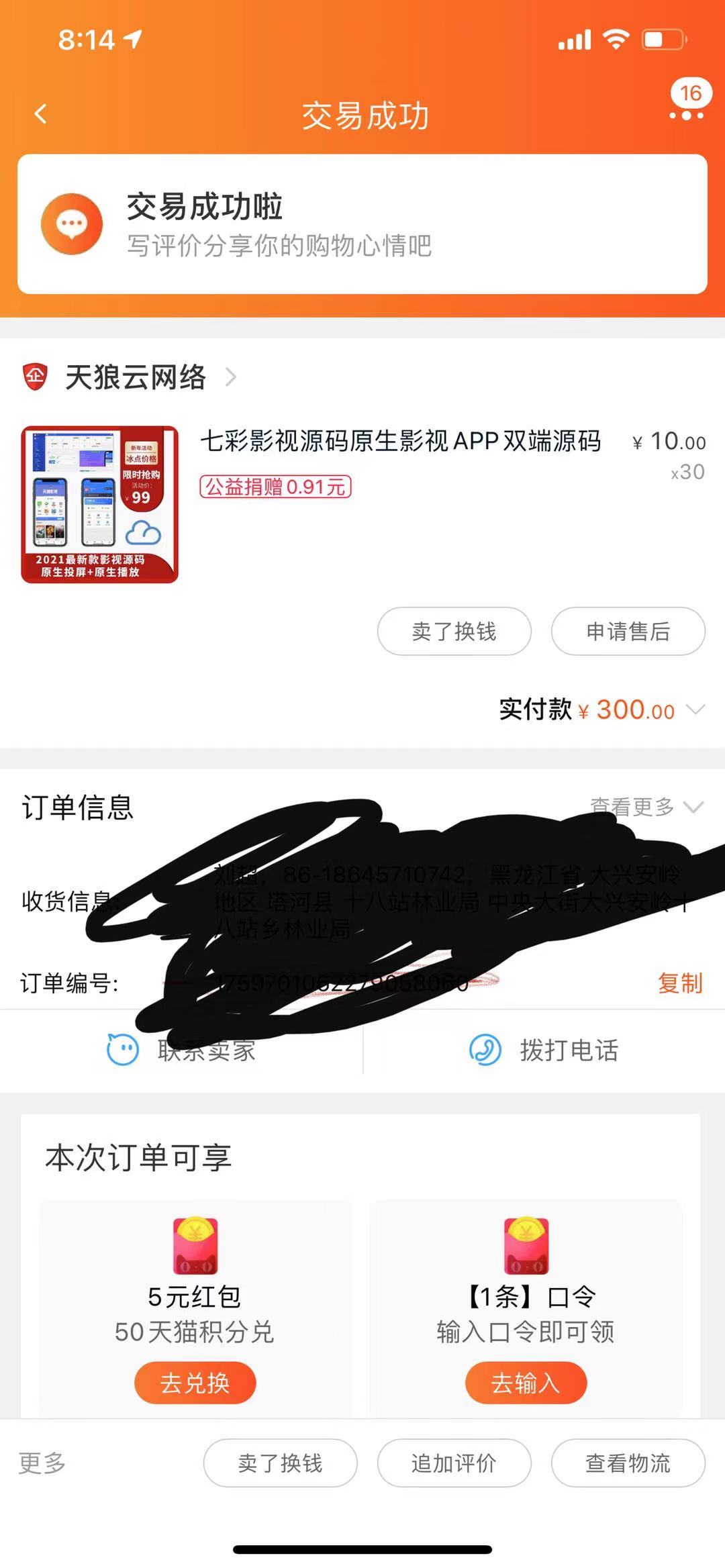Tap 申请售后 to request after-sales service

628,631
